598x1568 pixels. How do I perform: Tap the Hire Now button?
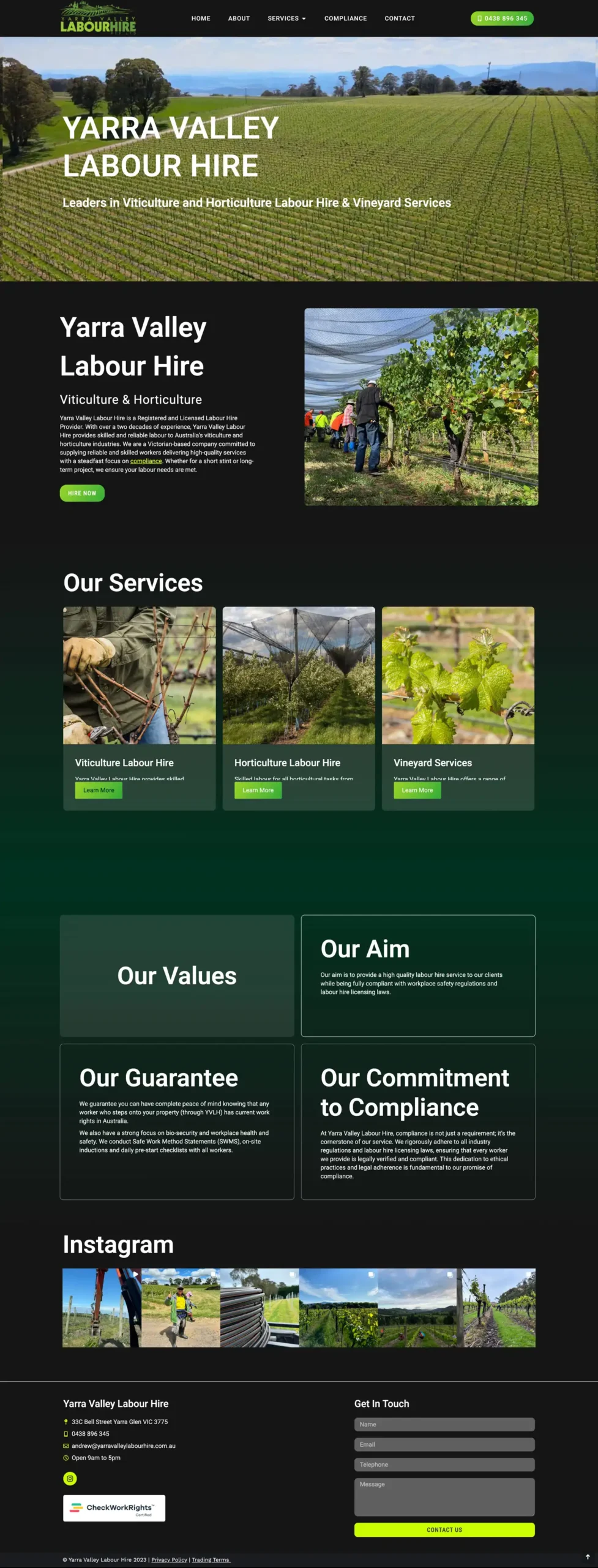pos(82,493)
